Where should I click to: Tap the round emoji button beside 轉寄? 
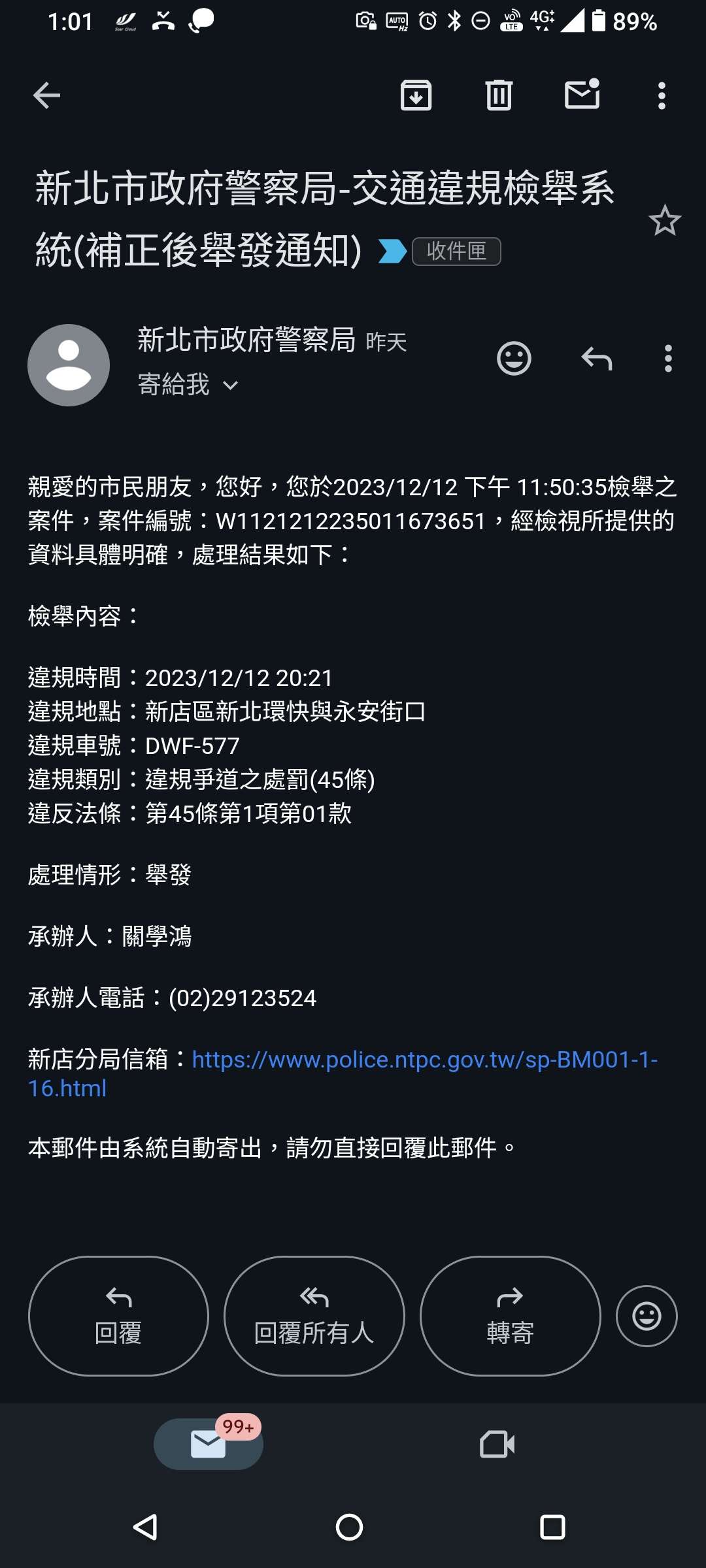[x=647, y=1316]
